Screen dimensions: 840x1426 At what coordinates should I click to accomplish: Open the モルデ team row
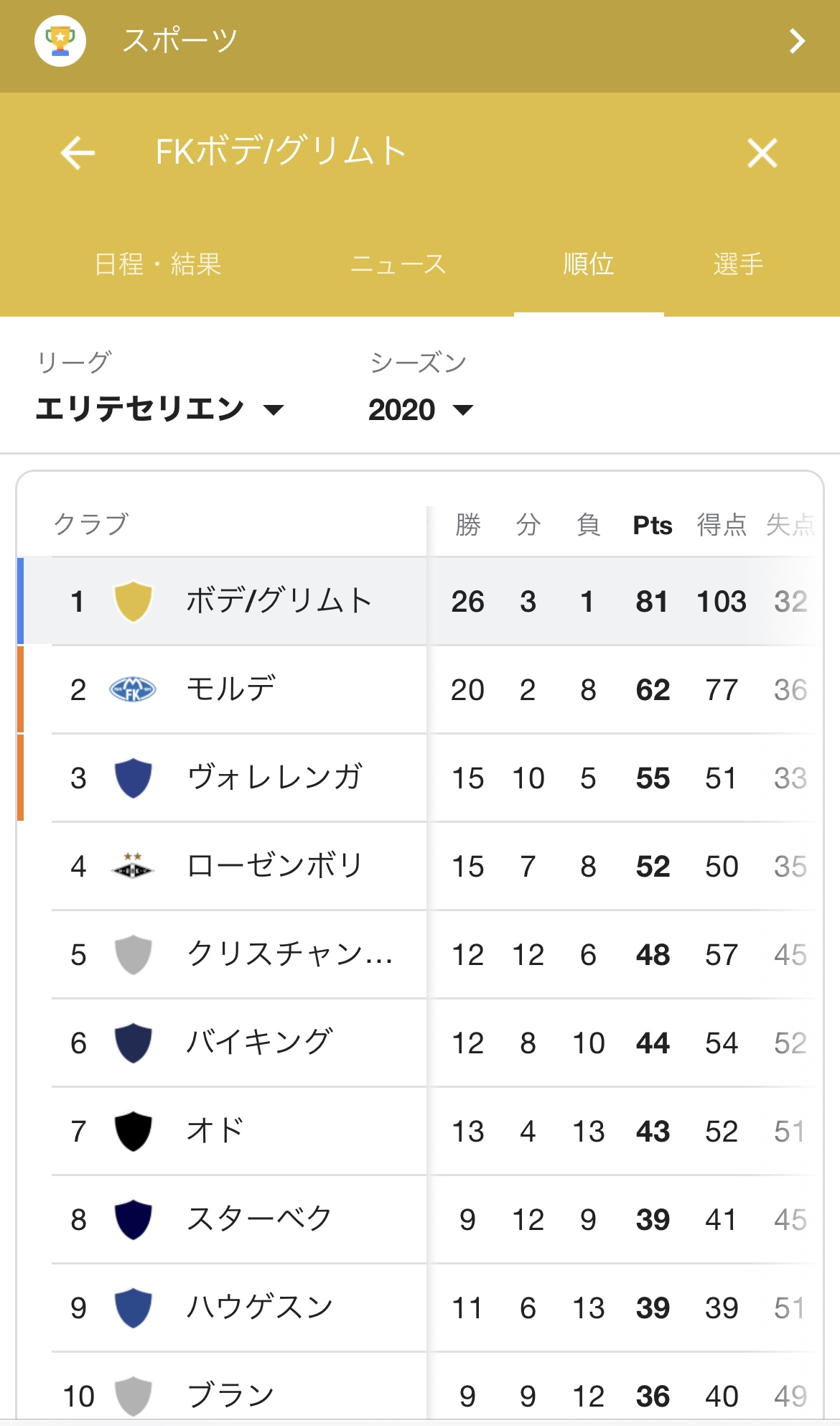(x=420, y=689)
